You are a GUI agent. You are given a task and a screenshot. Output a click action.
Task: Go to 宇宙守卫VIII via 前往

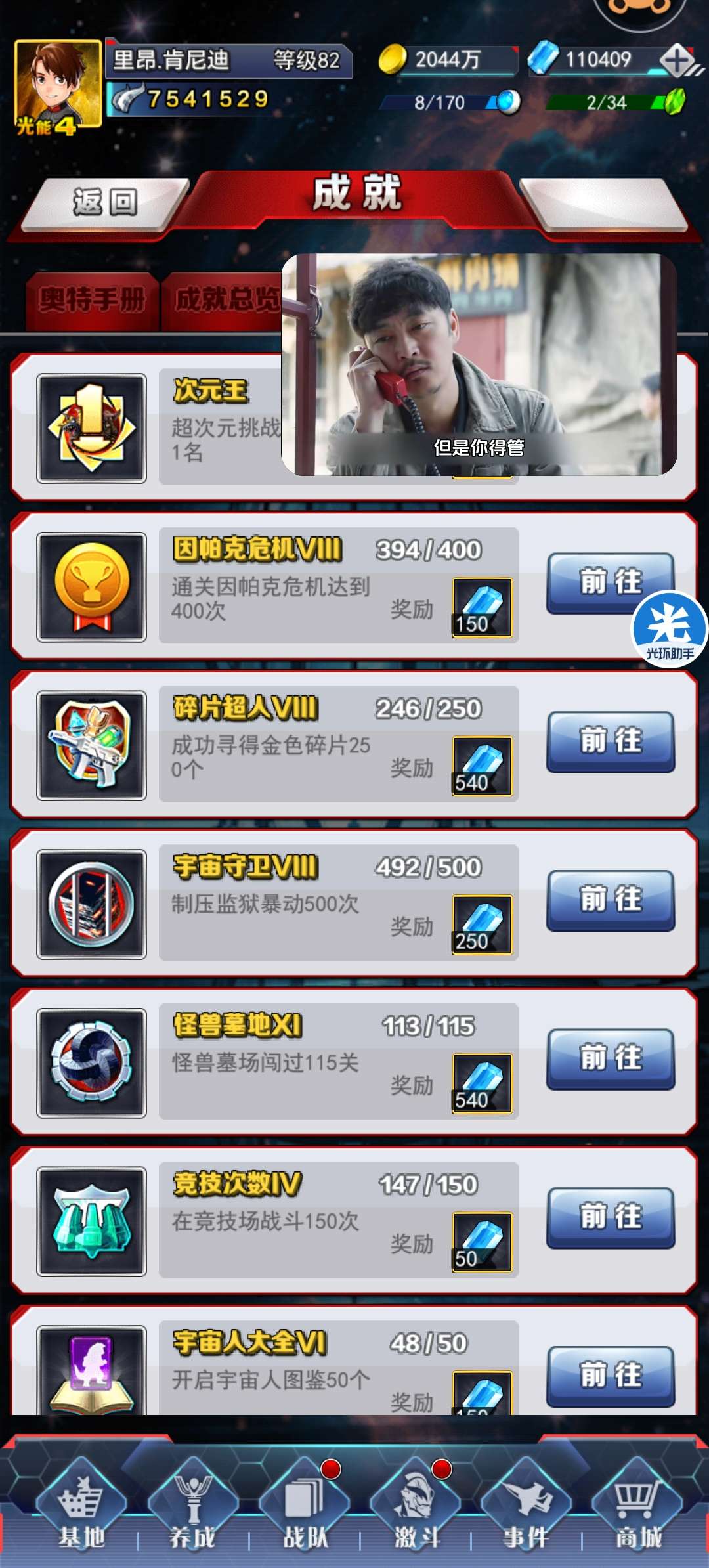[x=611, y=900]
